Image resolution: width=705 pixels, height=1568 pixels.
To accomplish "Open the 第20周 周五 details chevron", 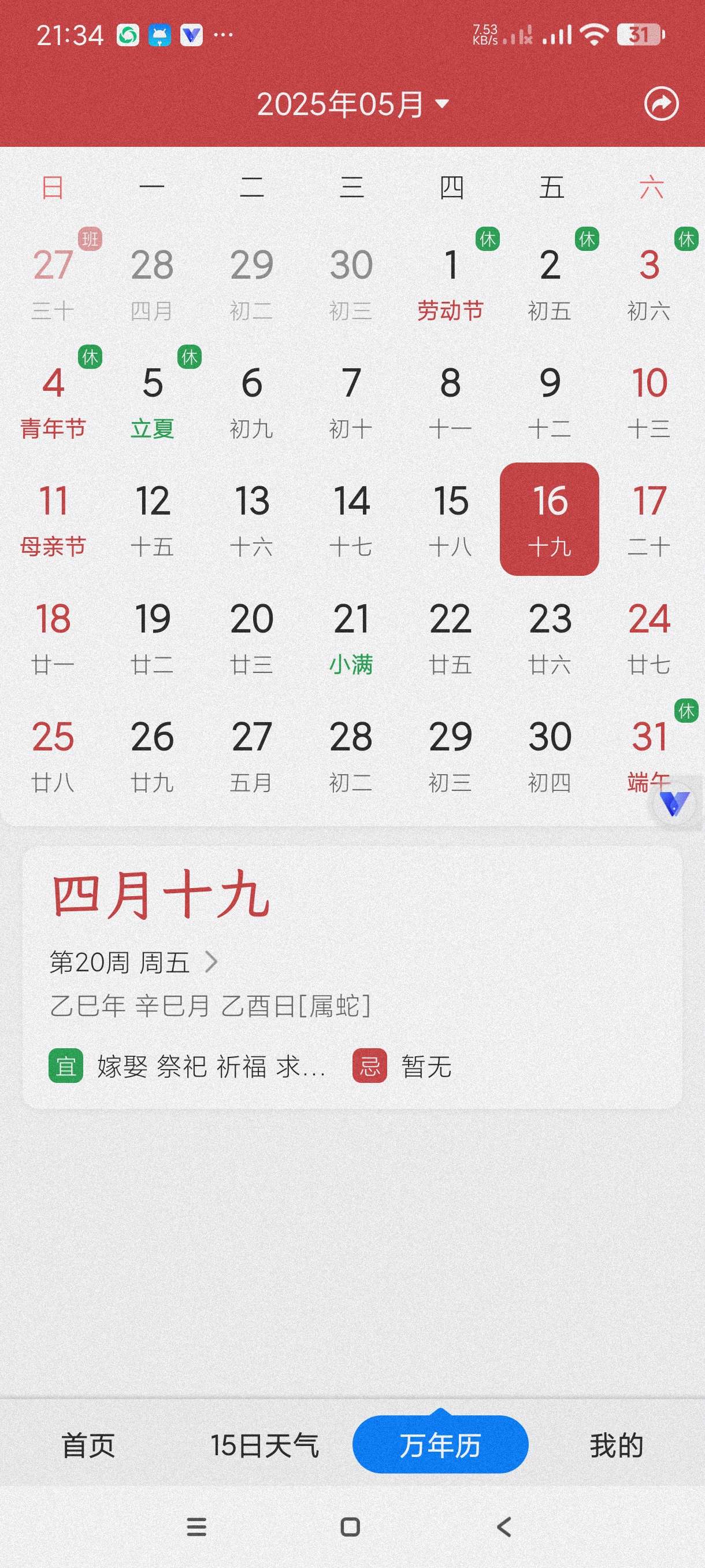I will pos(210,962).
